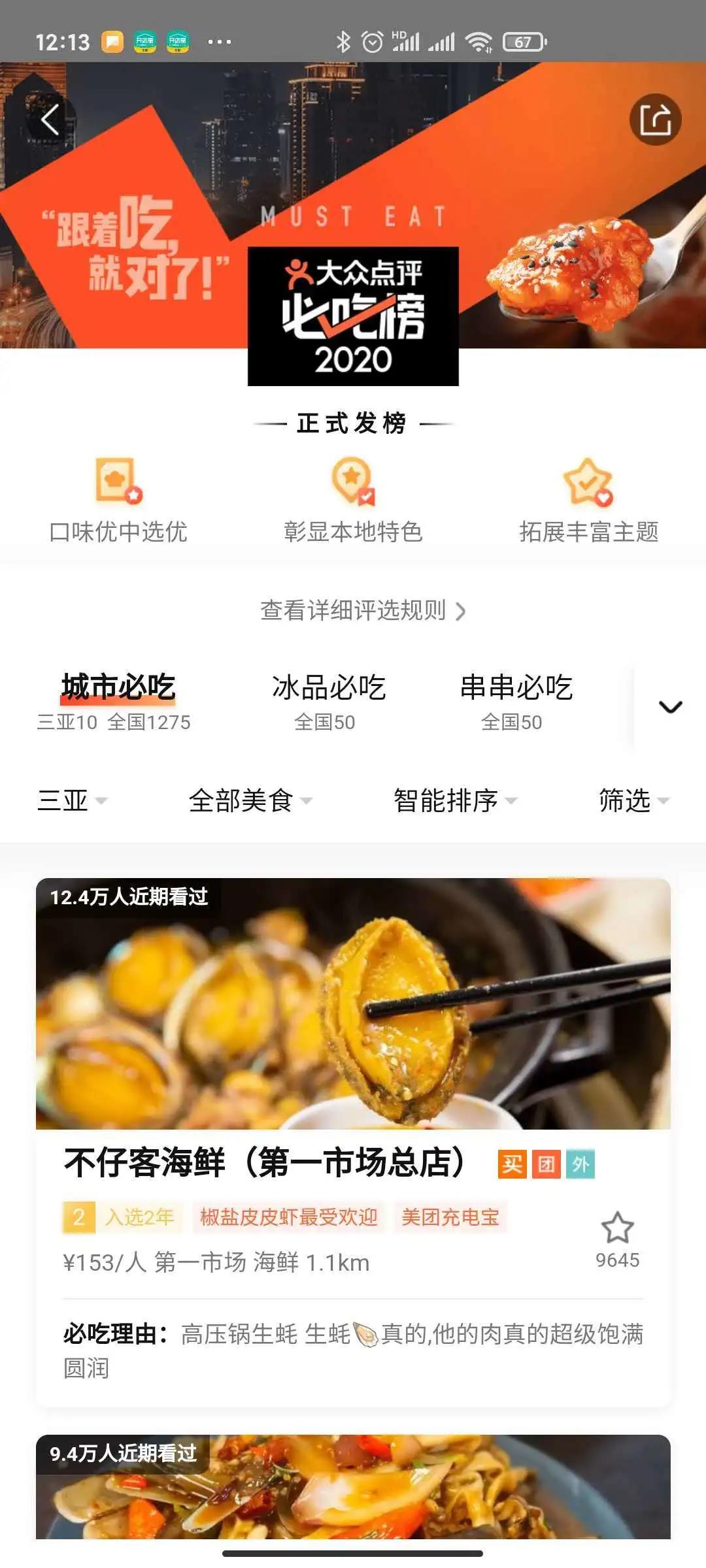The height and width of the screenshot is (1568, 706).
Task: Expand the category list chevron
Action: point(670,707)
